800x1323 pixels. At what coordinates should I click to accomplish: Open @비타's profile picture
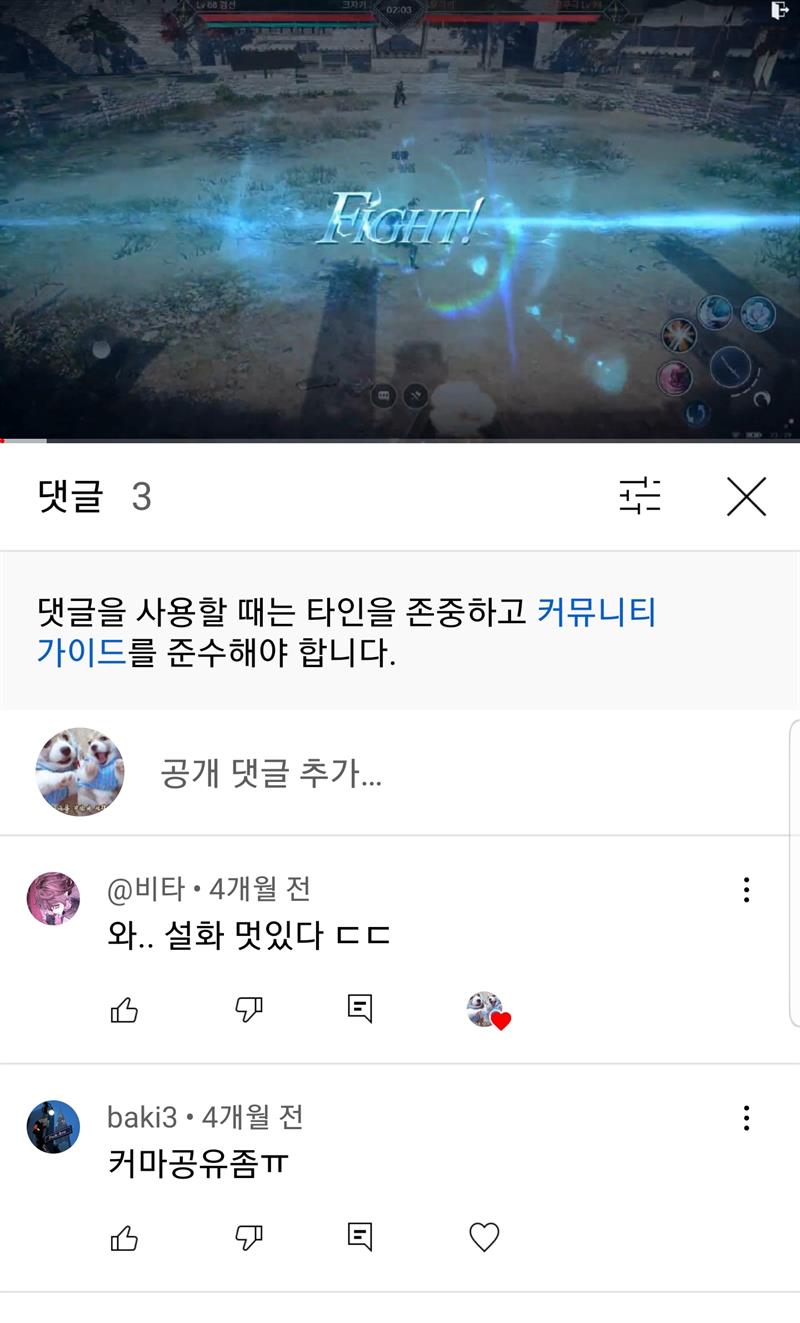(53, 898)
